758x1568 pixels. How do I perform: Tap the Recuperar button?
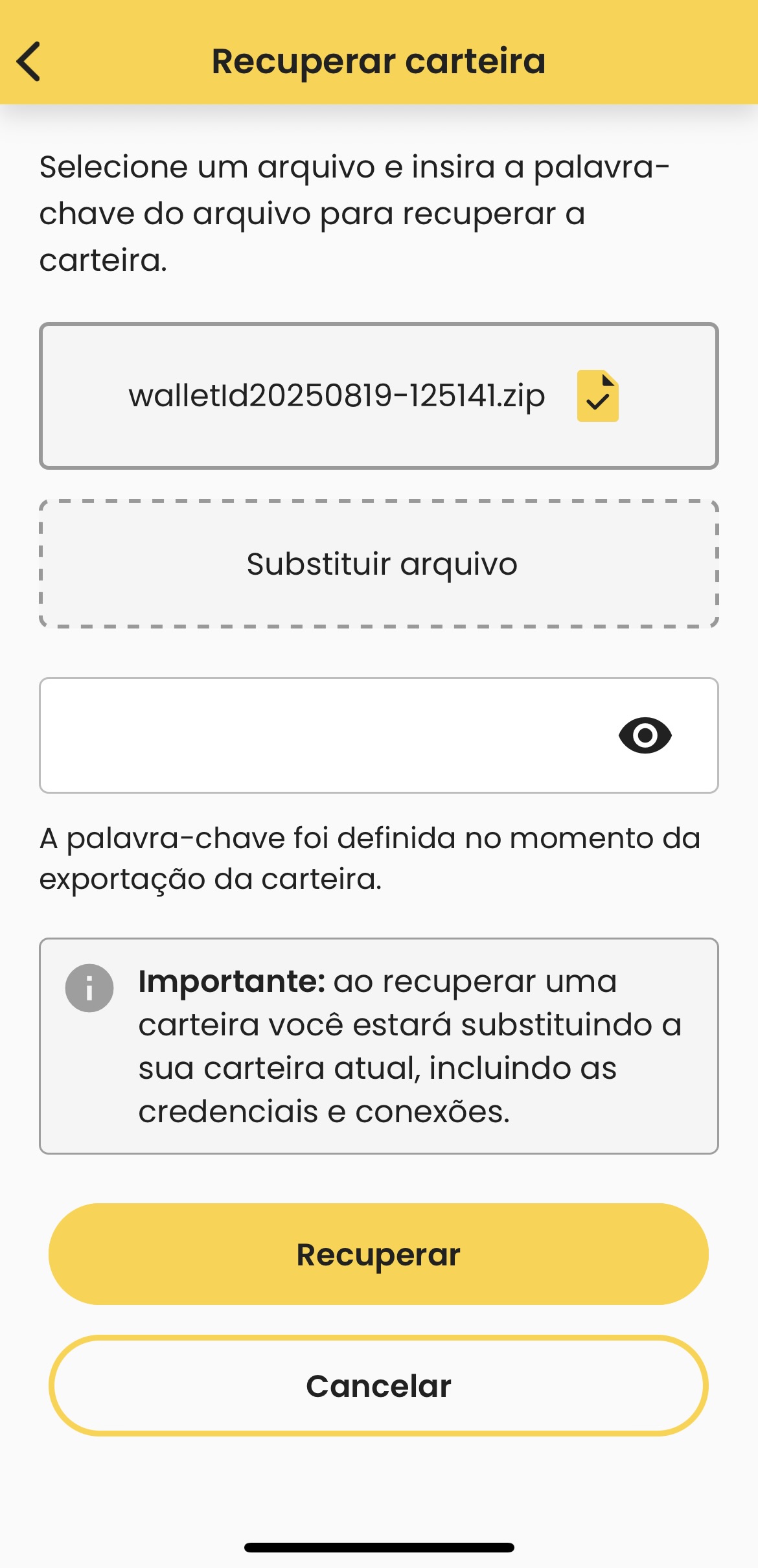coord(379,1254)
